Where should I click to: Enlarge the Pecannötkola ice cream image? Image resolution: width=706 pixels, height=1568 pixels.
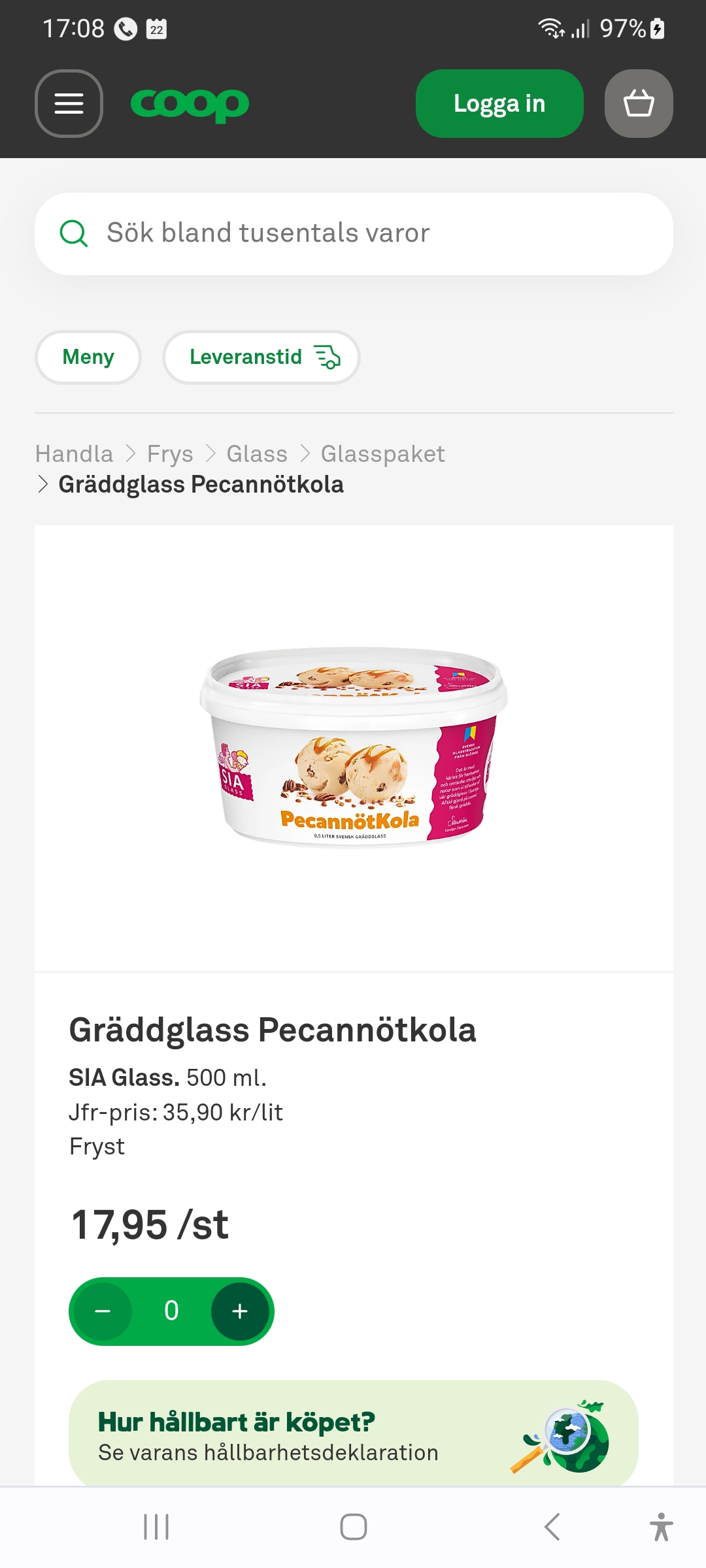point(353,747)
